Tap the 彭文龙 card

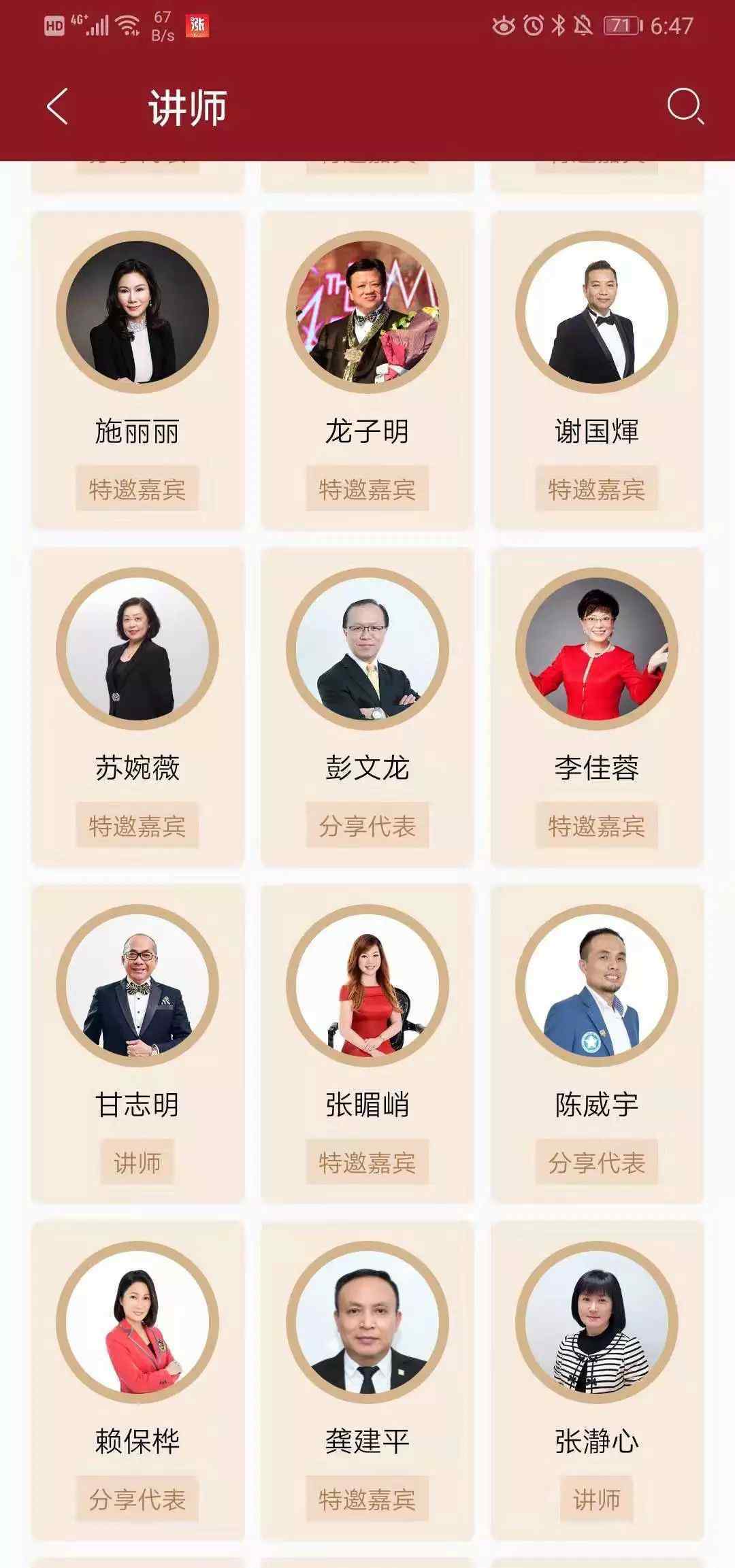click(367, 707)
